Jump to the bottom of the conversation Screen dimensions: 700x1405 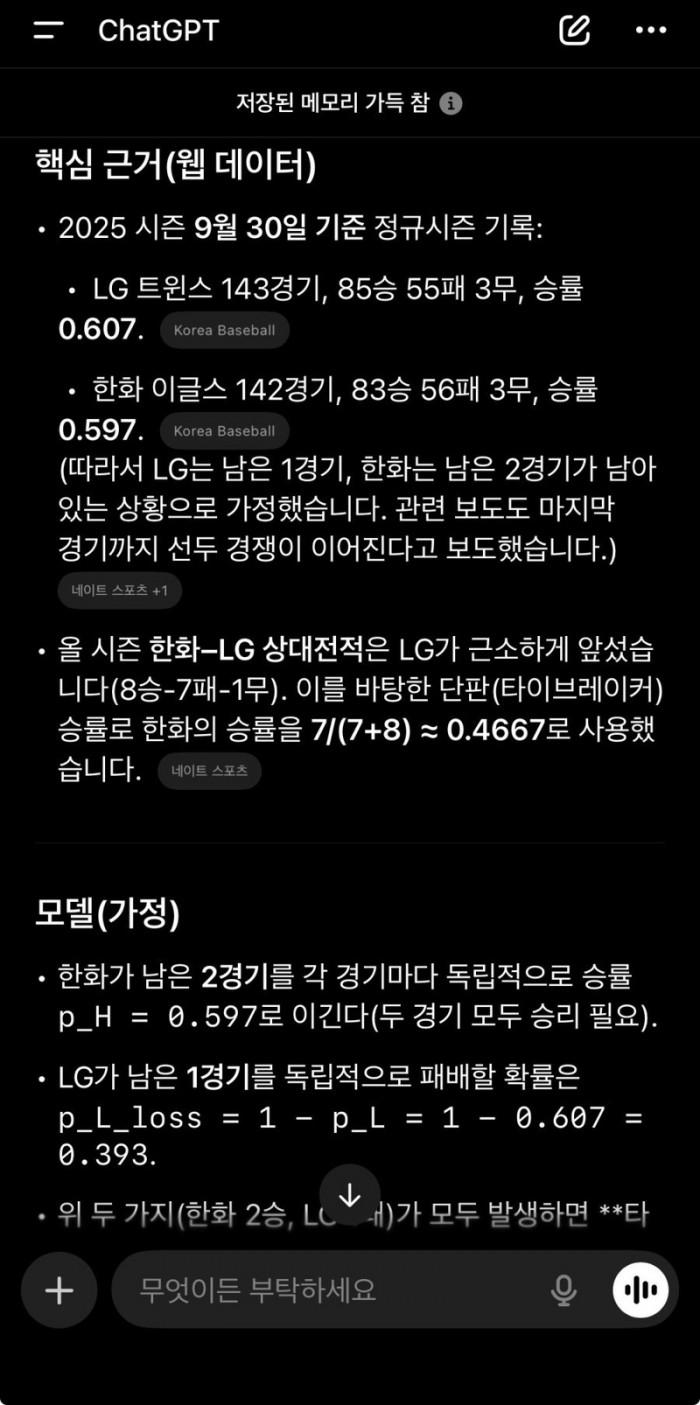pos(350,1195)
